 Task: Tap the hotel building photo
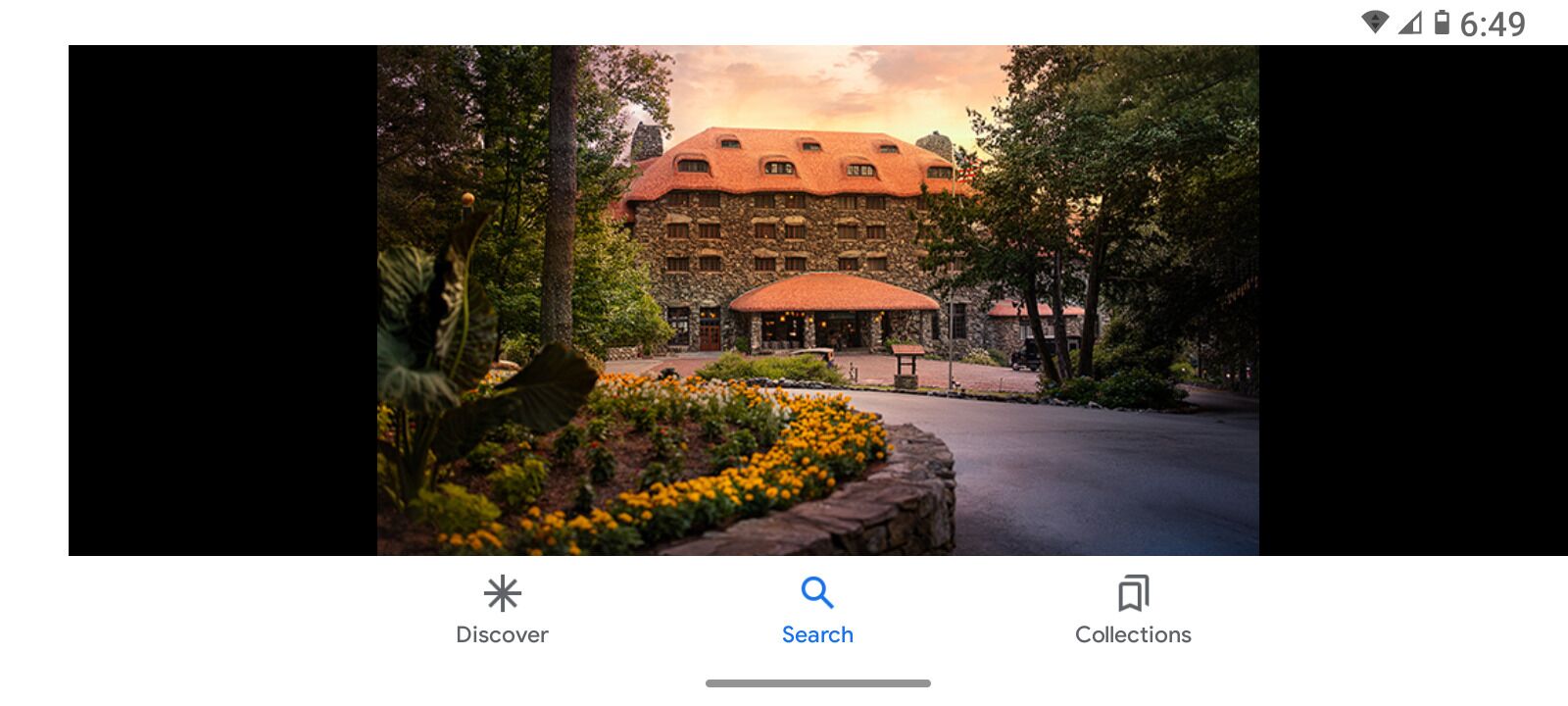[x=817, y=300]
